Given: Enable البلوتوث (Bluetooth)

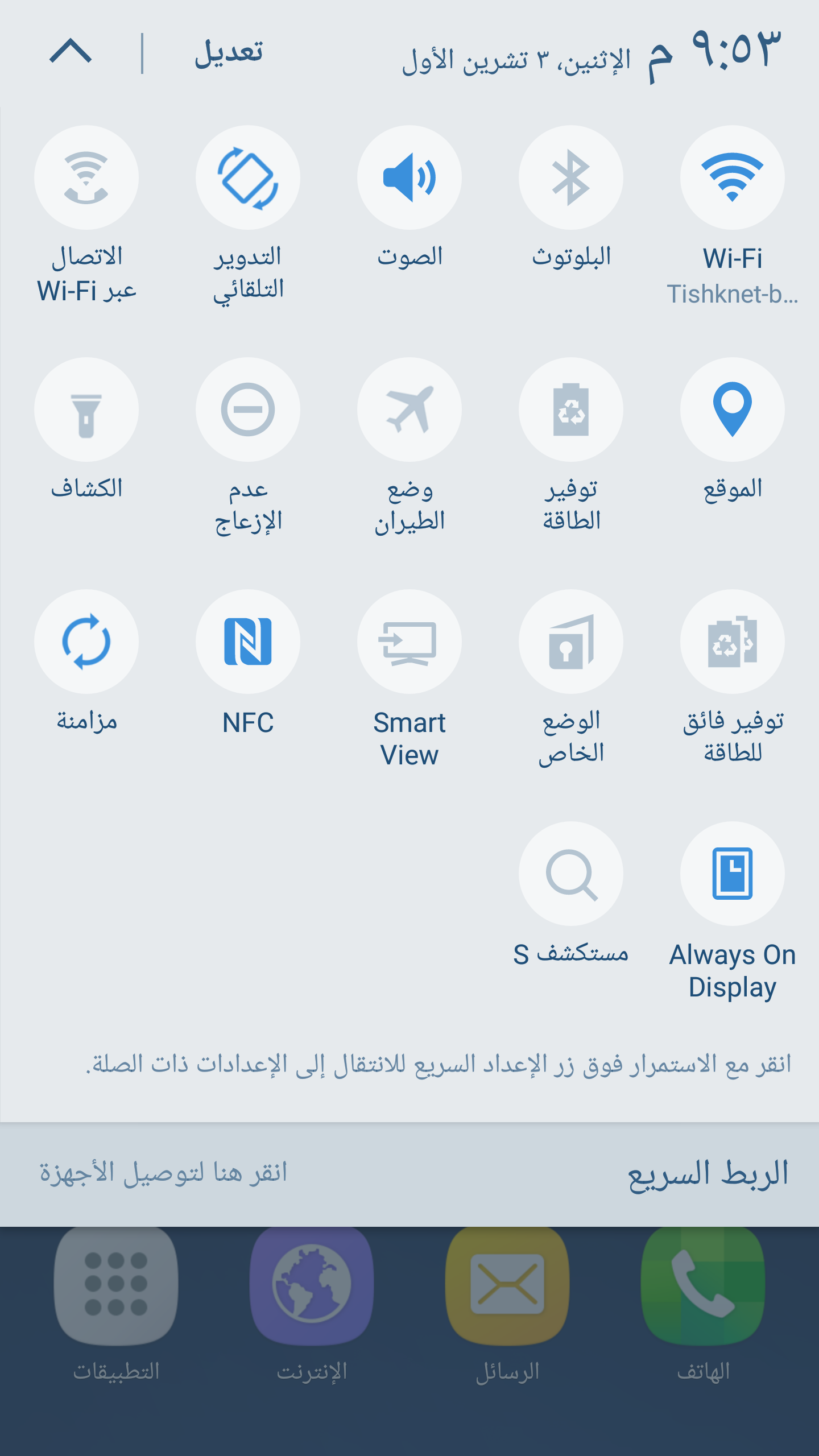Looking at the screenshot, I should tap(570, 178).
